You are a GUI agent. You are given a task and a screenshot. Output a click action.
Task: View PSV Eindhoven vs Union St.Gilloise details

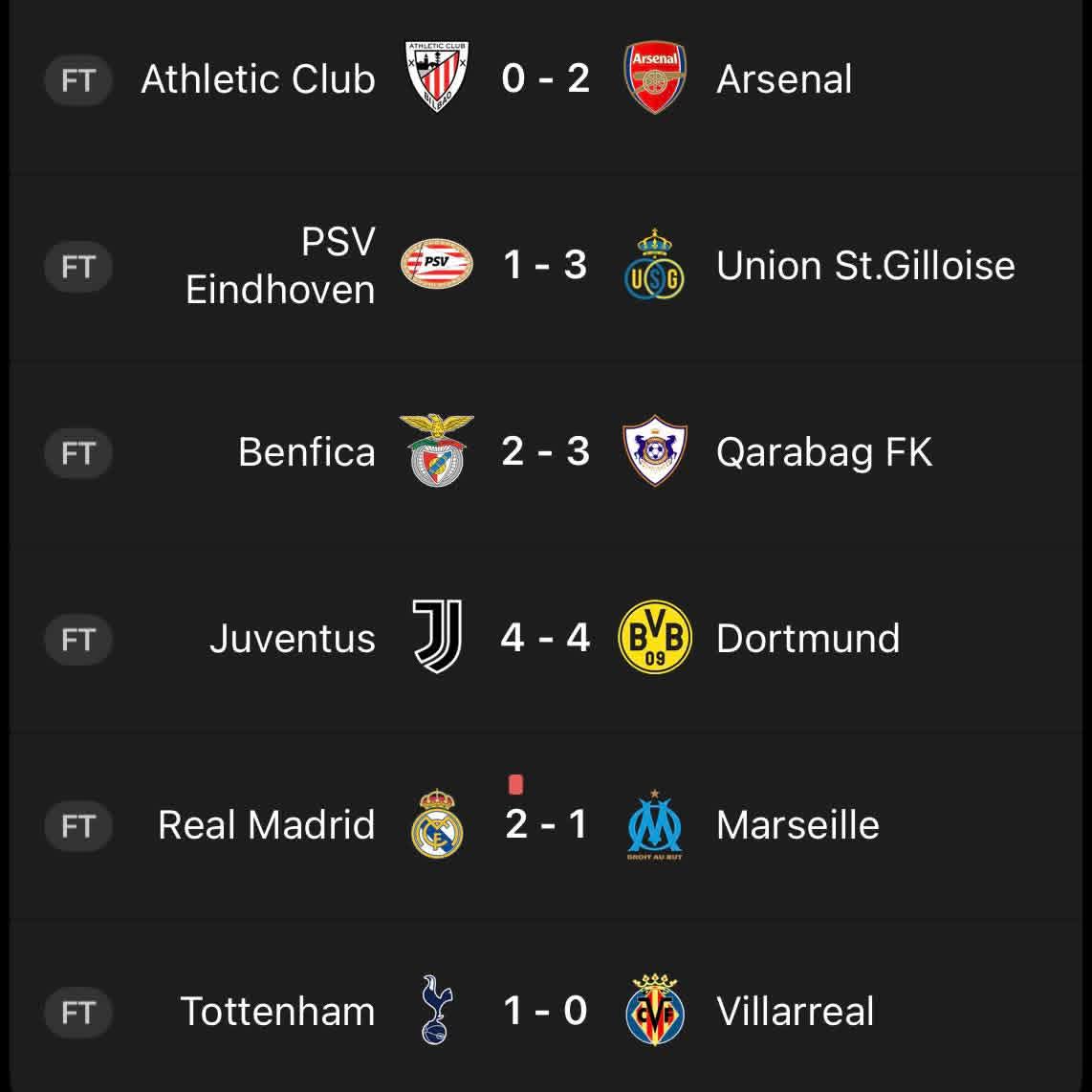[x=545, y=265]
